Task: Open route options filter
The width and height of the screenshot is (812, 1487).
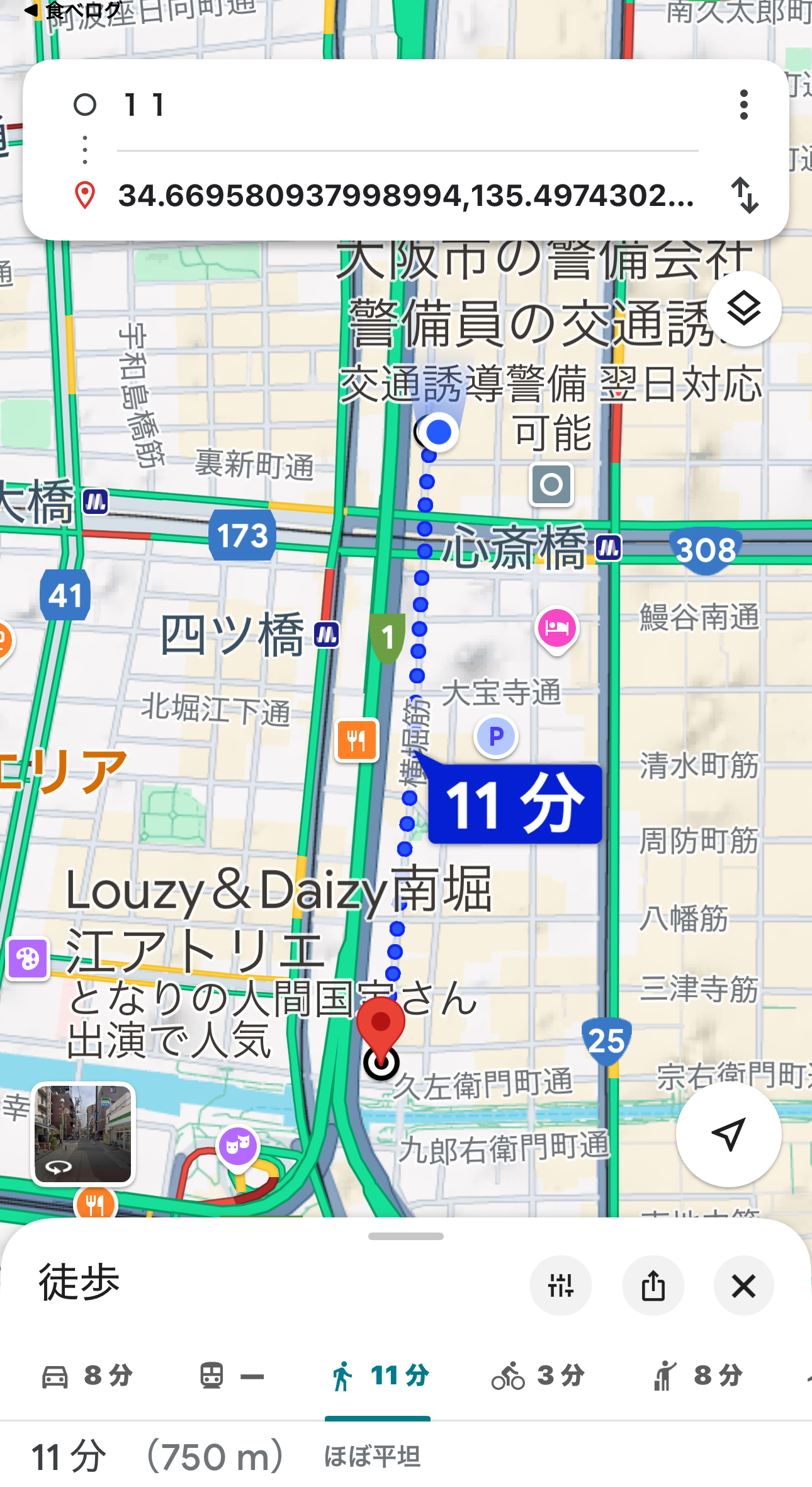Action: point(560,1285)
